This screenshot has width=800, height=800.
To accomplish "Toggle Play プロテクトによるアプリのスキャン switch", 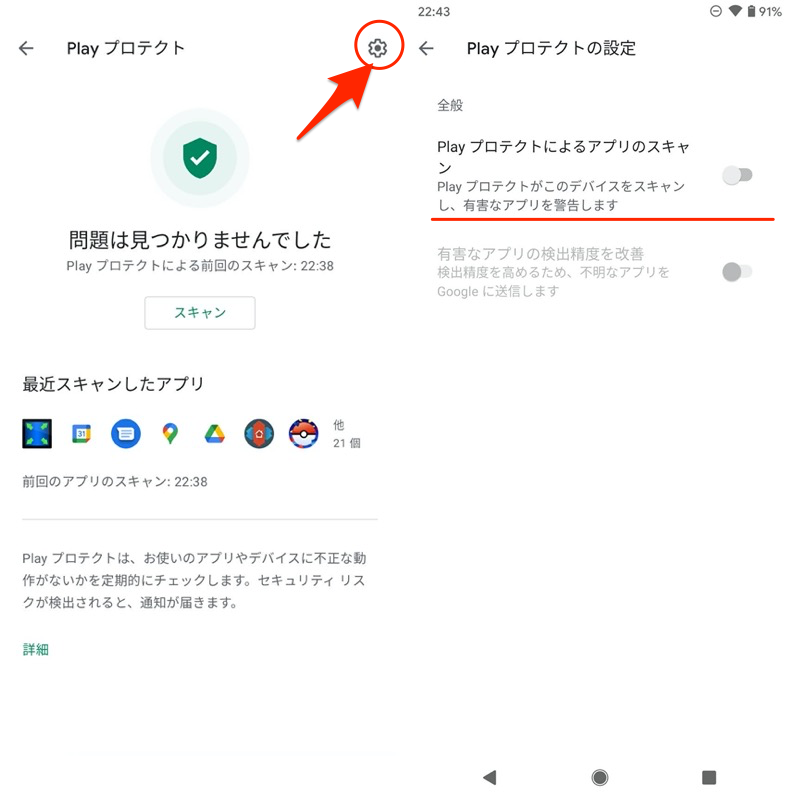I will click(x=737, y=176).
